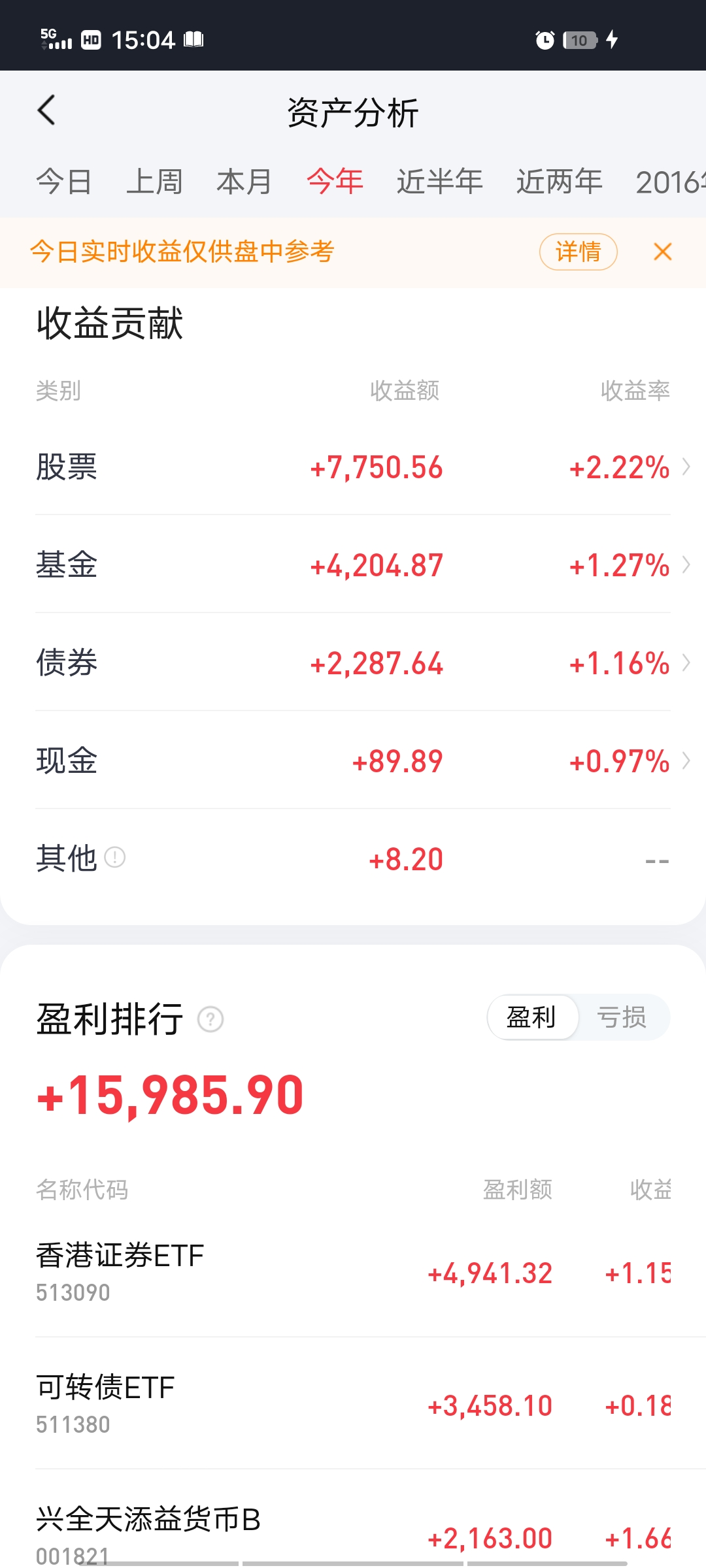Switch to the 近两年 tab
The height and width of the screenshot is (1568, 706).
coord(559,181)
